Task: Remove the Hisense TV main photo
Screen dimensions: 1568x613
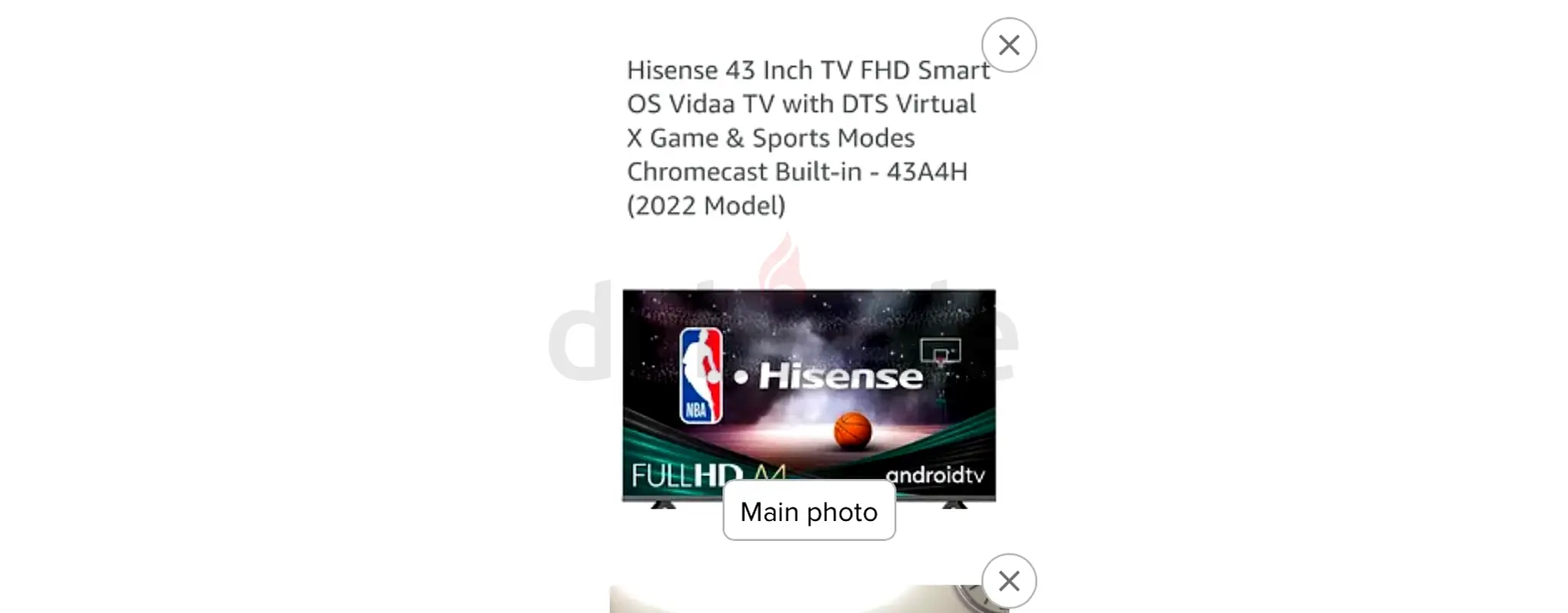Action: pos(1009,45)
